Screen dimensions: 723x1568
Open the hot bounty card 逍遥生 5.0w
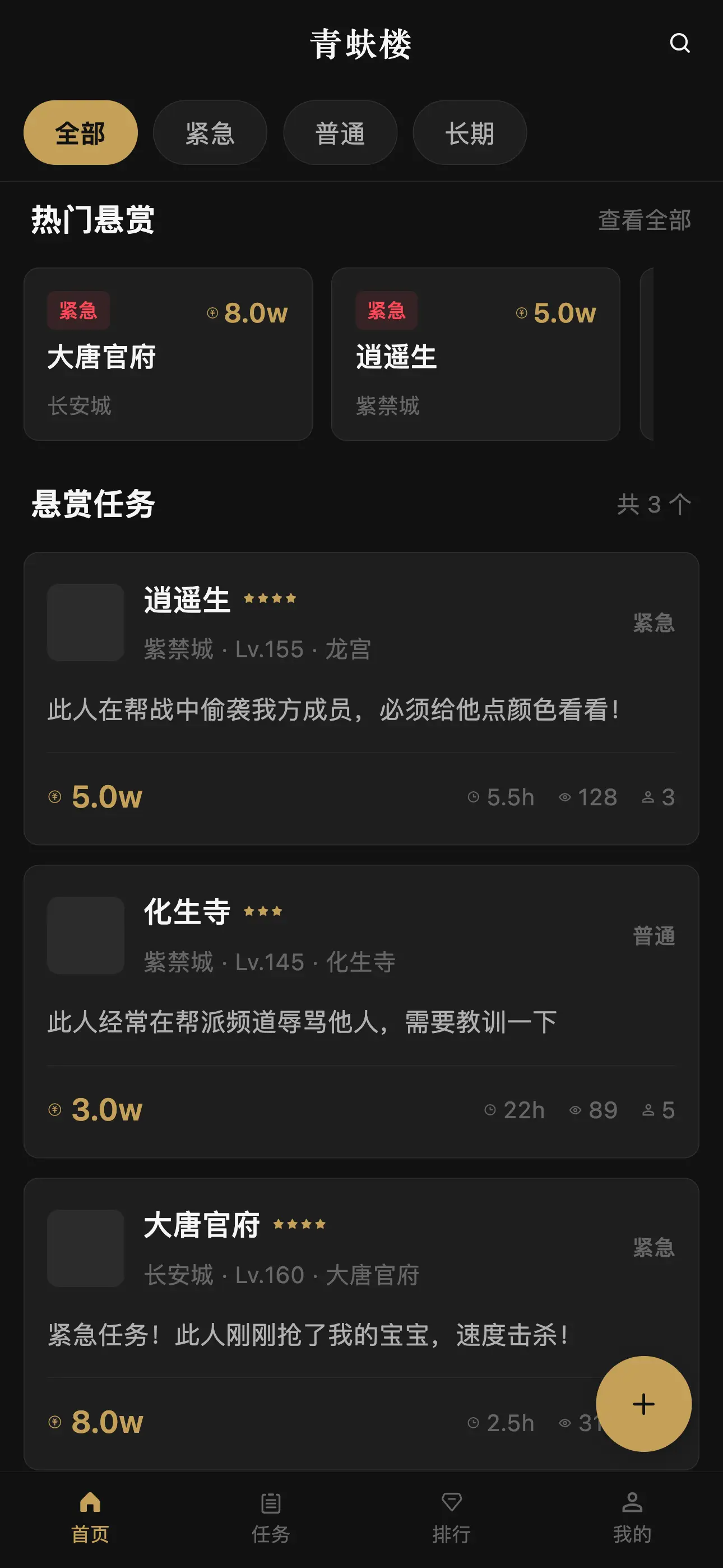pyautogui.click(x=475, y=354)
